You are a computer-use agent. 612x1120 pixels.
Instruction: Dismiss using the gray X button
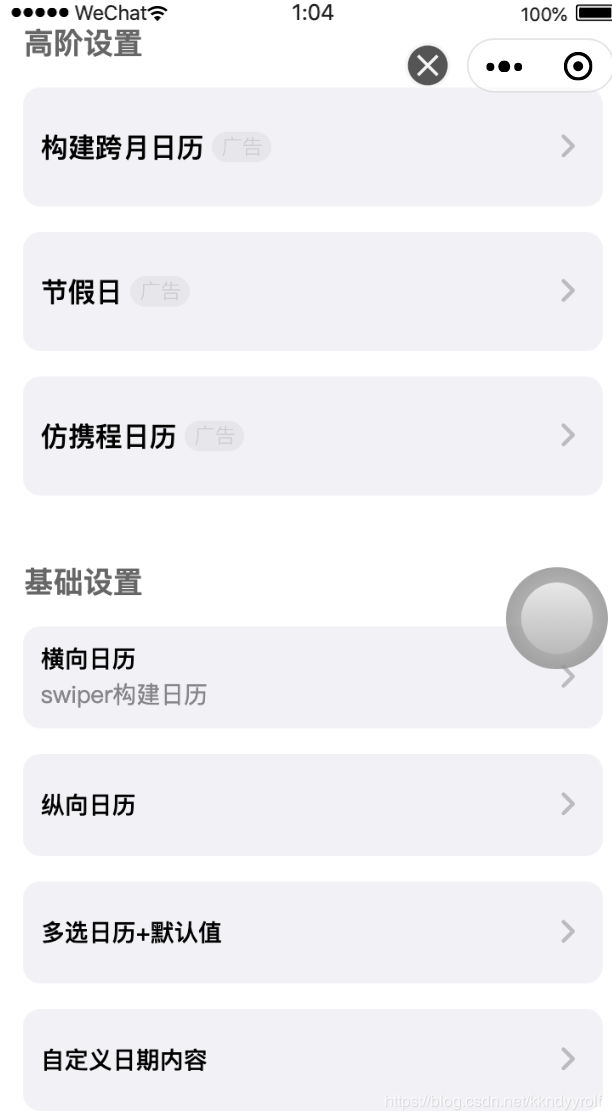click(427, 67)
